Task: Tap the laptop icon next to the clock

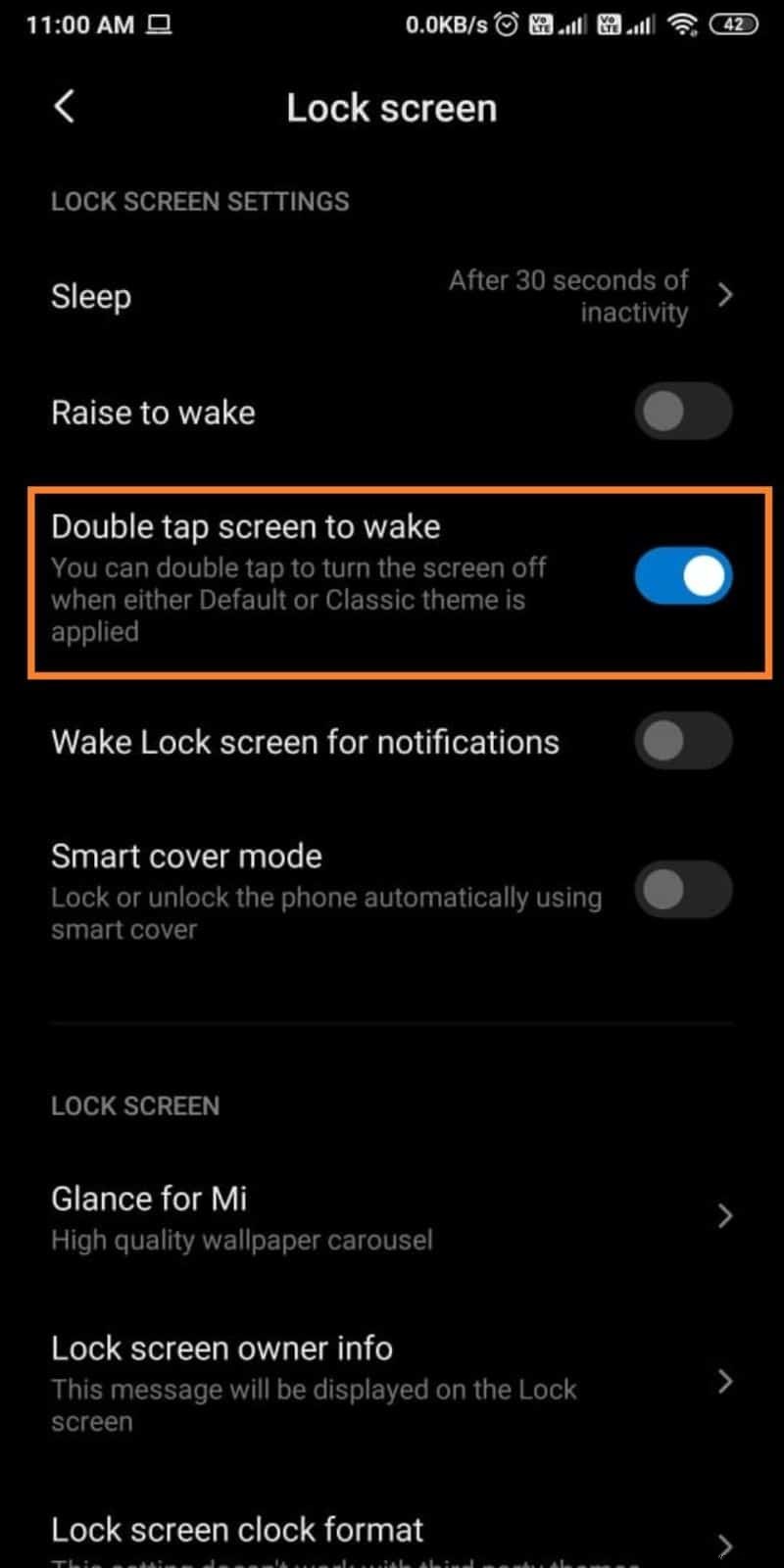Action: click(x=157, y=24)
